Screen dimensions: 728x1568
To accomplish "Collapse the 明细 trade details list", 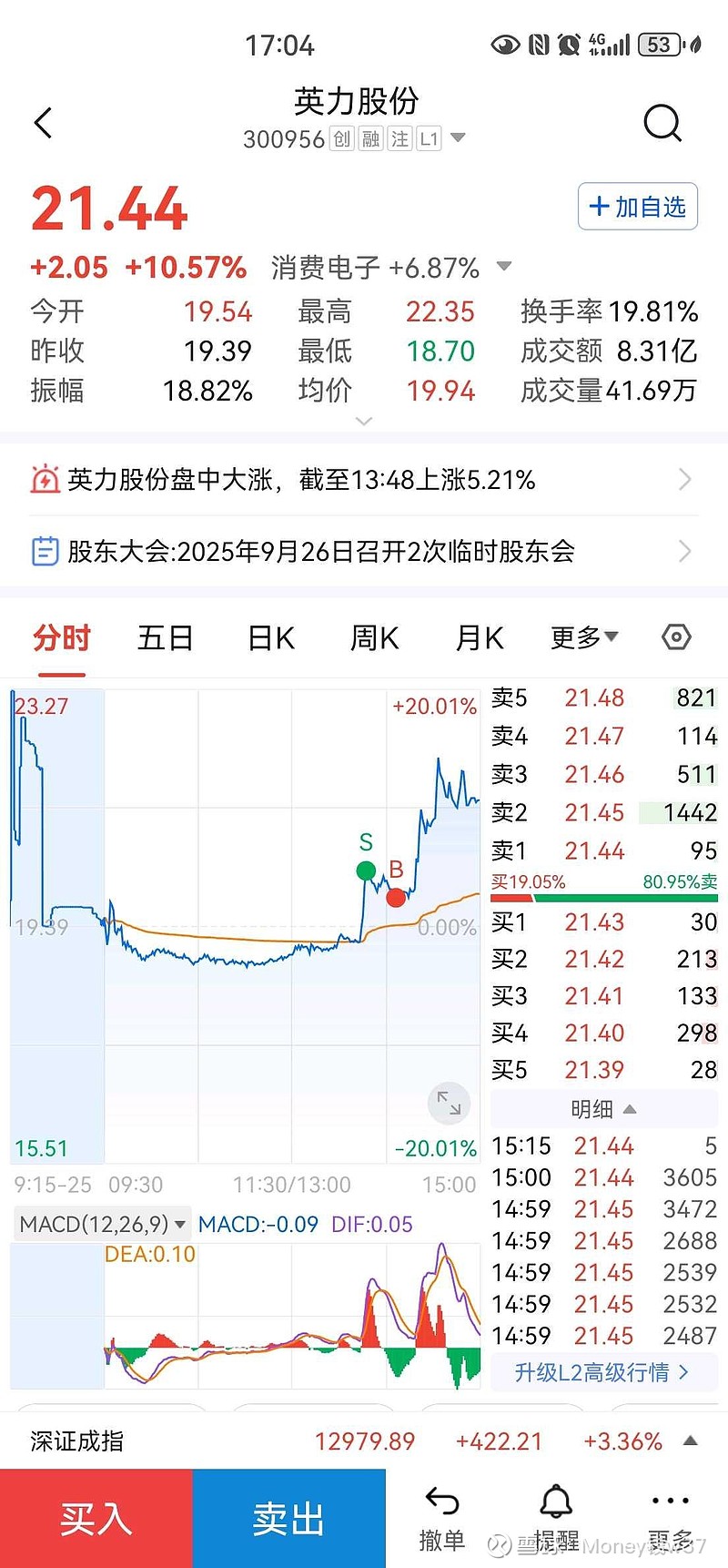I will pyautogui.click(x=603, y=1109).
